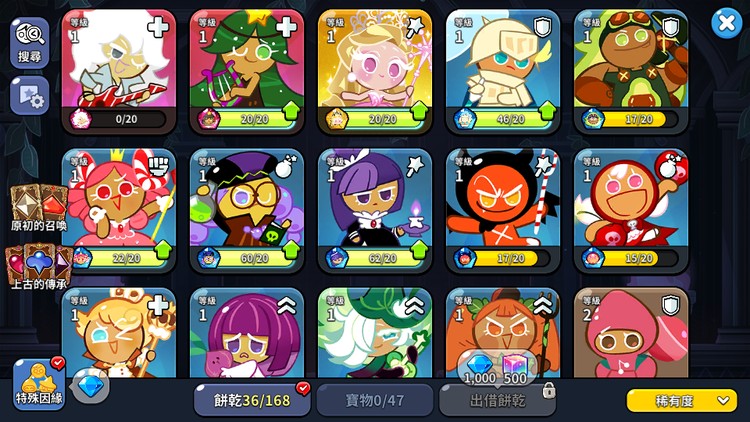Viewport: 750px width, 422px height.
Task: Expand the 稀有度 sorting dropdown
Action: pos(682,400)
